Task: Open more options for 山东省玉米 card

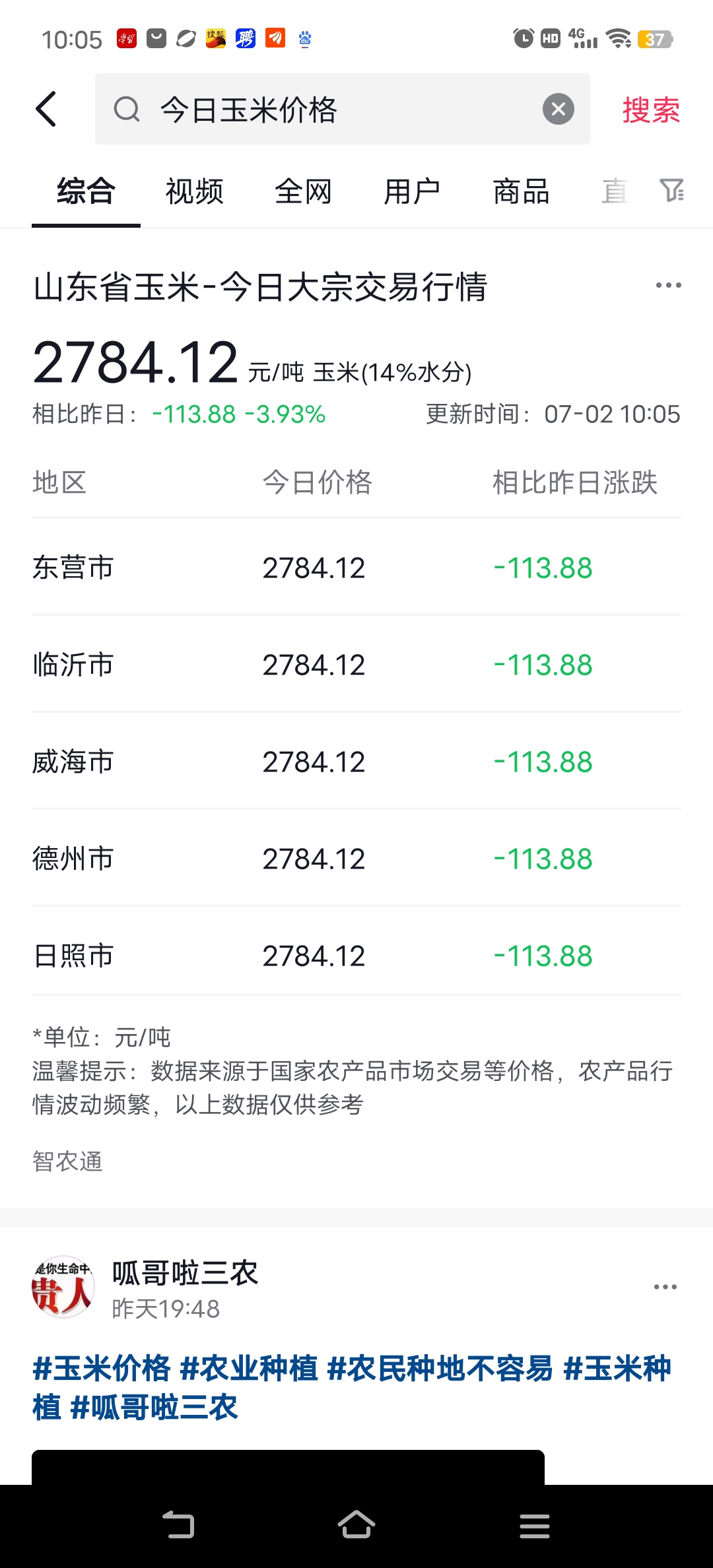Action: [668, 285]
